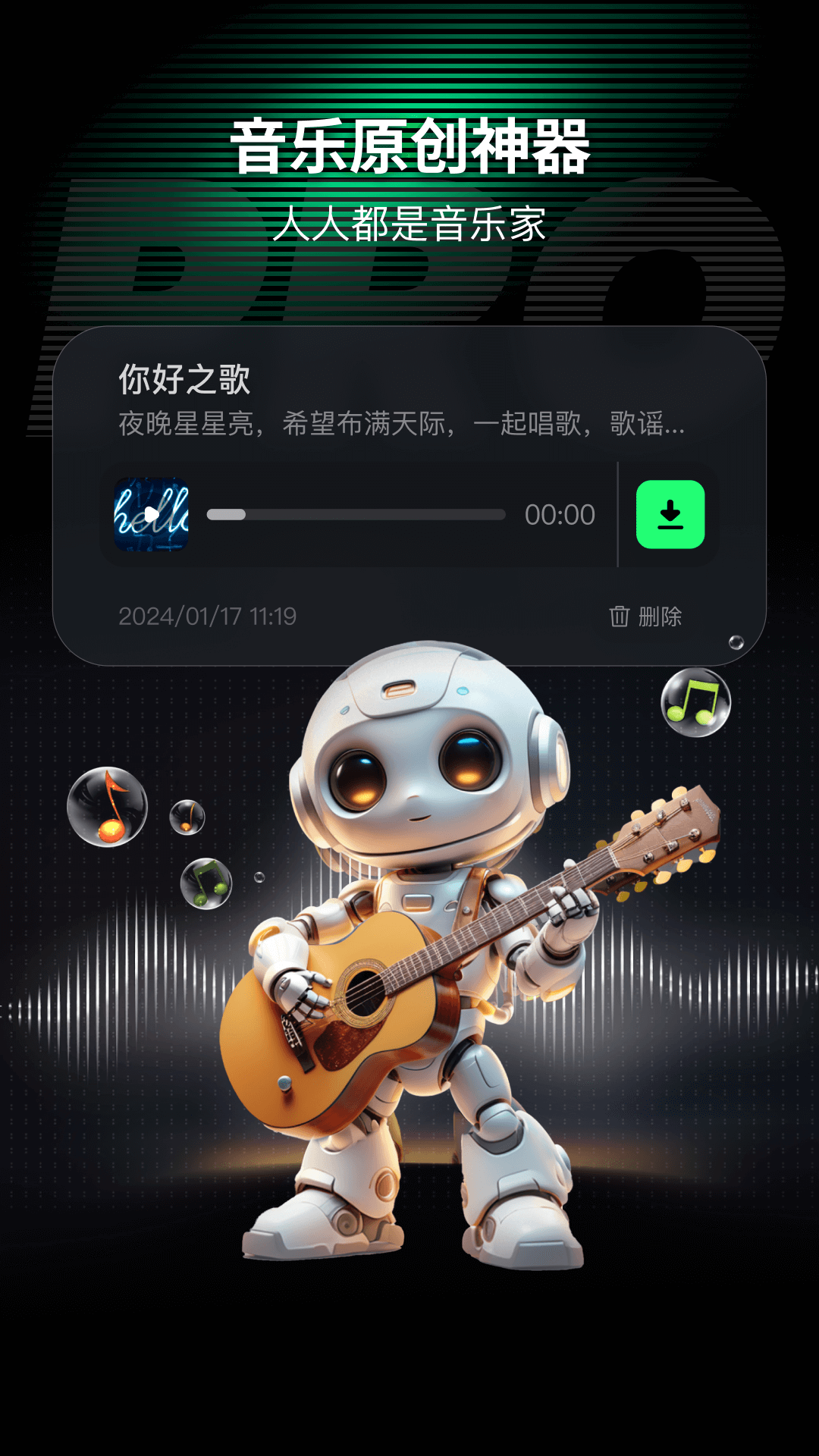Select the 00:00 playback timestamp
Screen dimensions: 819x1456
(560, 514)
